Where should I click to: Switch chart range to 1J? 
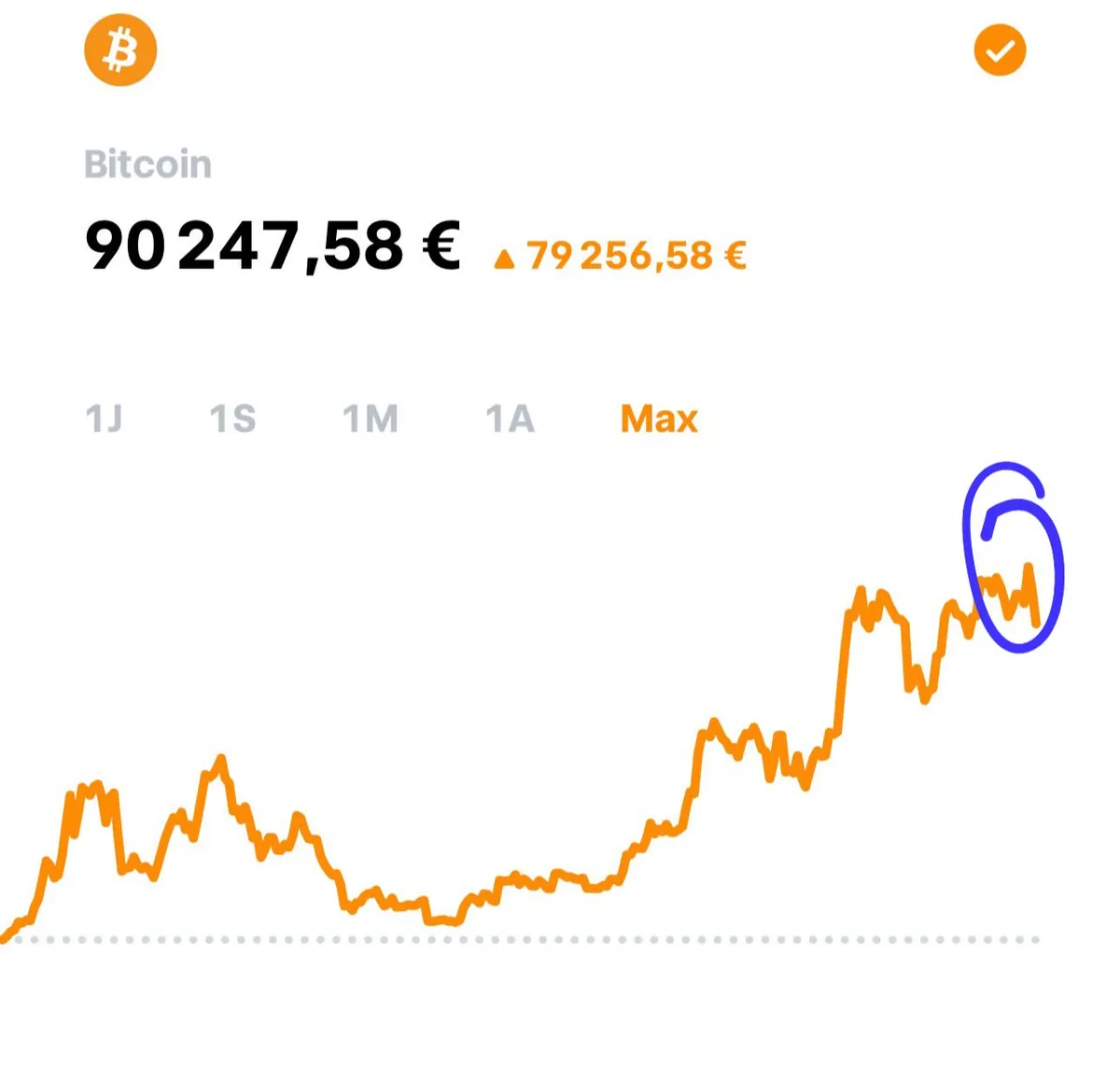(x=104, y=419)
